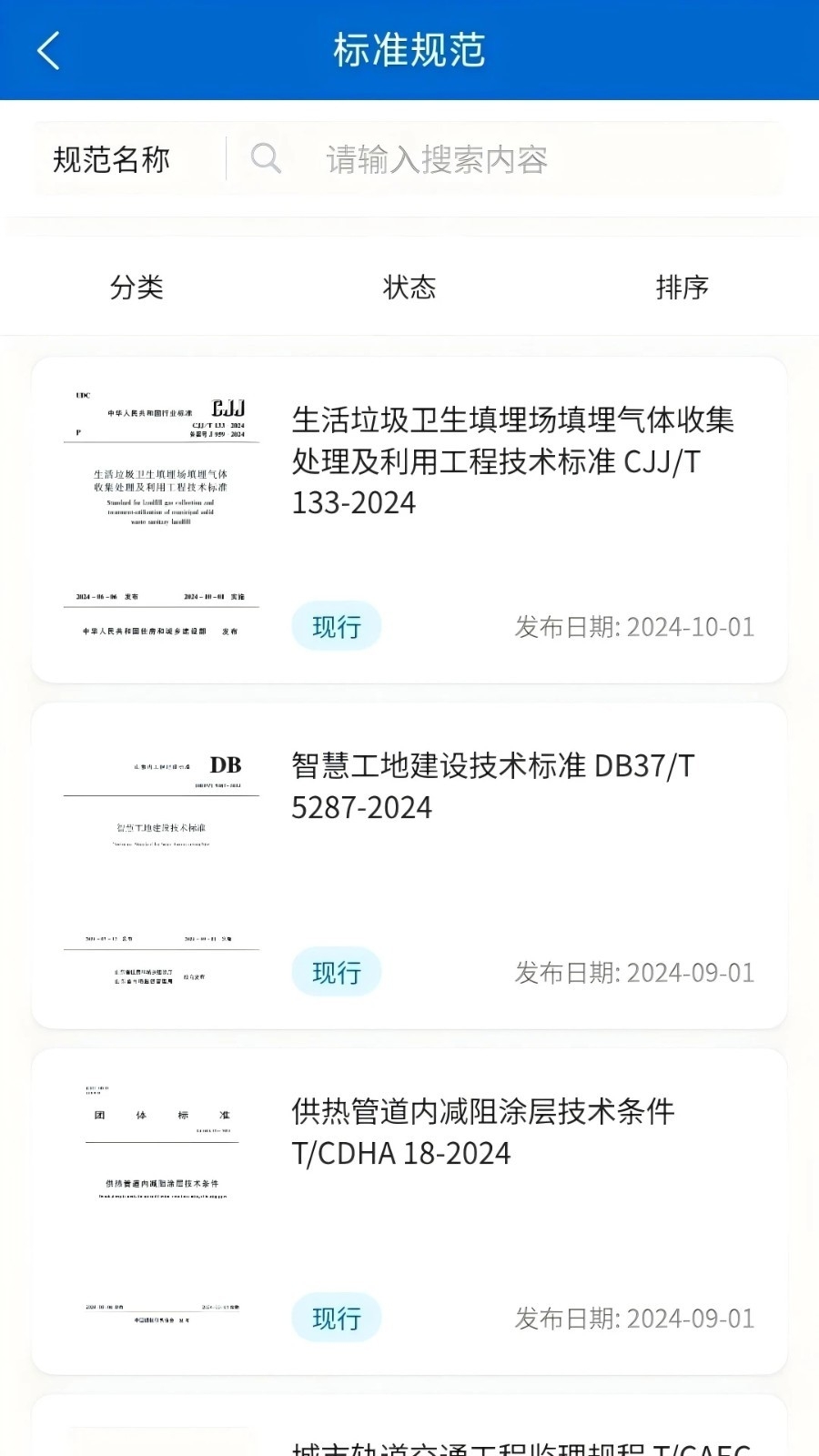This screenshot has height=1456, width=819.
Task: Open 智慧工地建设技术标准 DB37/T 5287-2024
Action: 409,865
